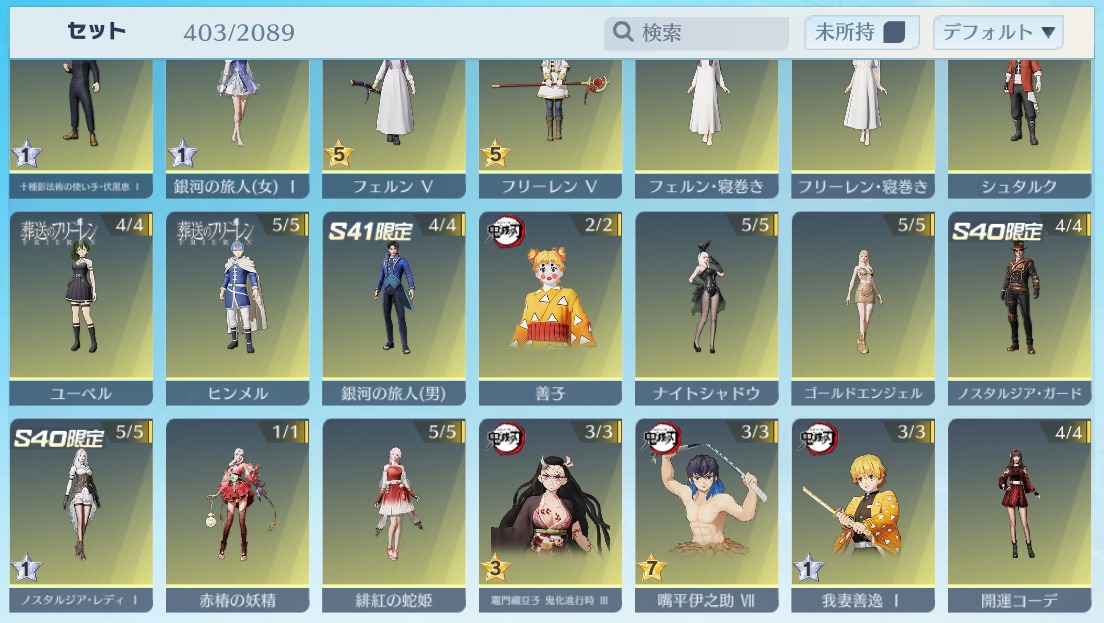Open the ゴールドエンジェル set
1104x623 pixels.
(862, 300)
